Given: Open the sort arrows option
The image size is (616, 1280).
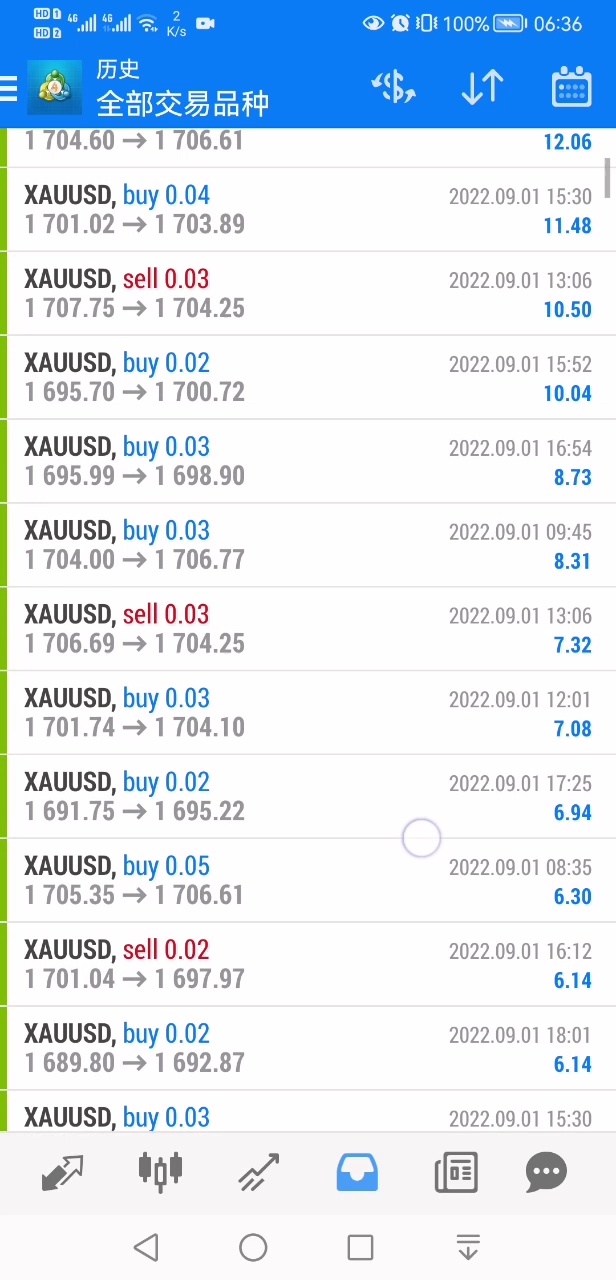Looking at the screenshot, I should click(x=482, y=88).
